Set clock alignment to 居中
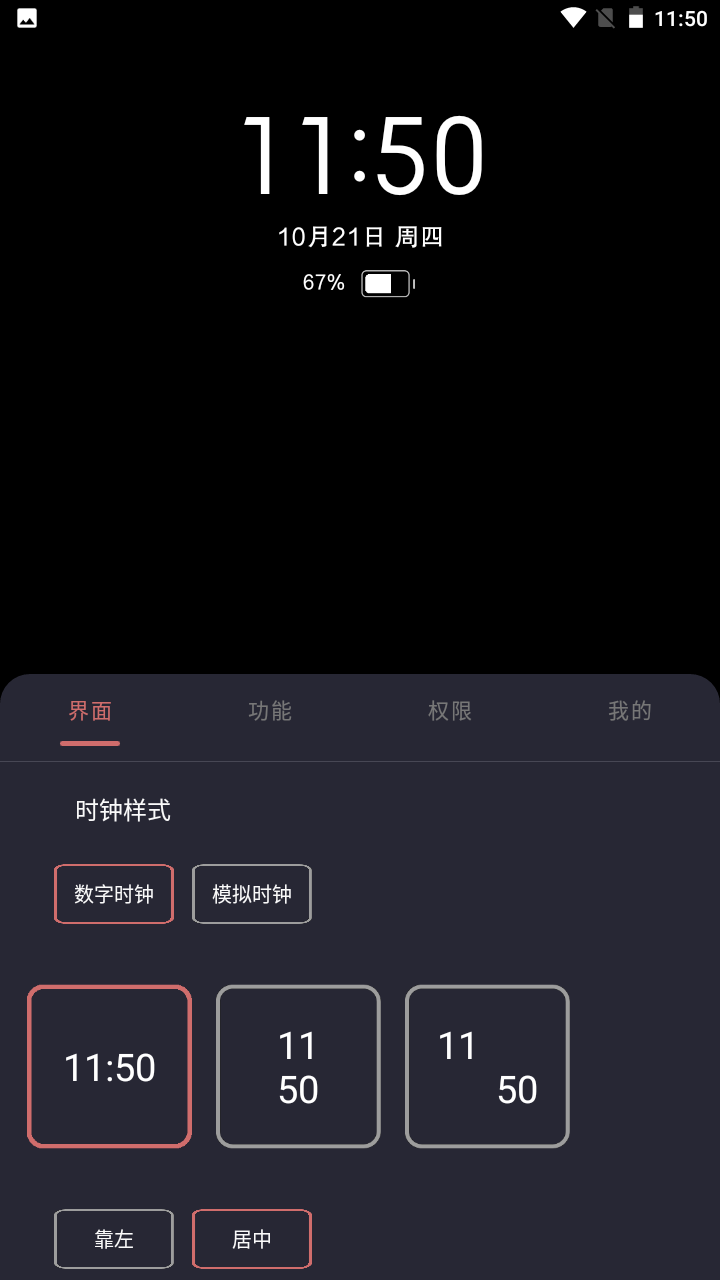 click(x=252, y=1239)
